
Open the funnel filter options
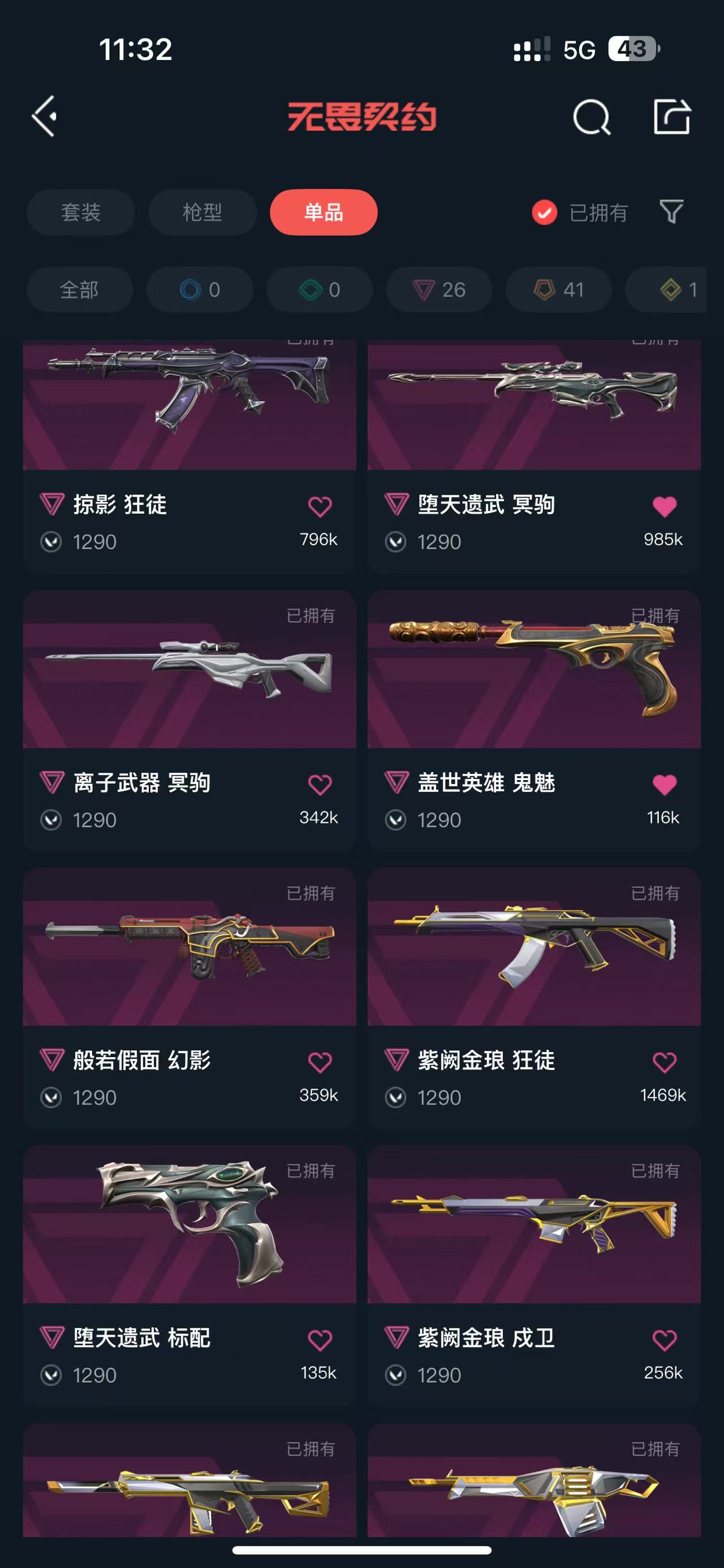point(671,212)
